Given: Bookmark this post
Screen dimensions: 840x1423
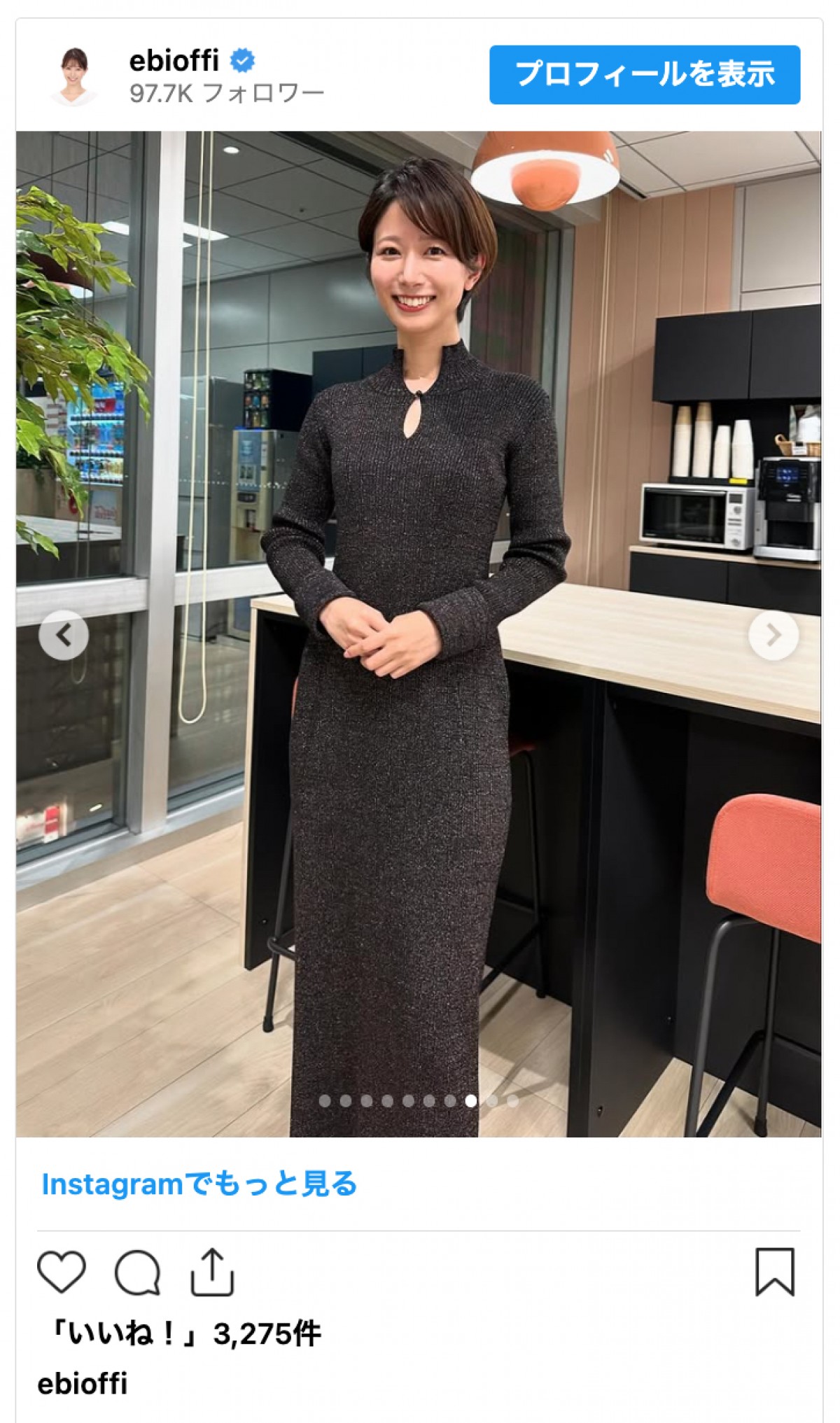Looking at the screenshot, I should 774,1271.
